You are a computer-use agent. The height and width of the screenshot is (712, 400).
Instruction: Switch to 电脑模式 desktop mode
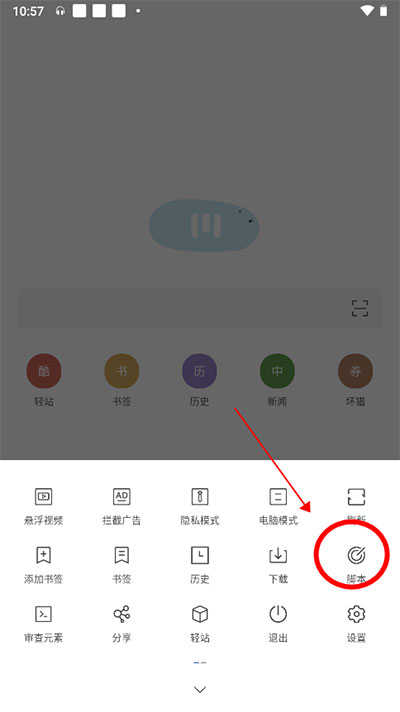(x=278, y=506)
